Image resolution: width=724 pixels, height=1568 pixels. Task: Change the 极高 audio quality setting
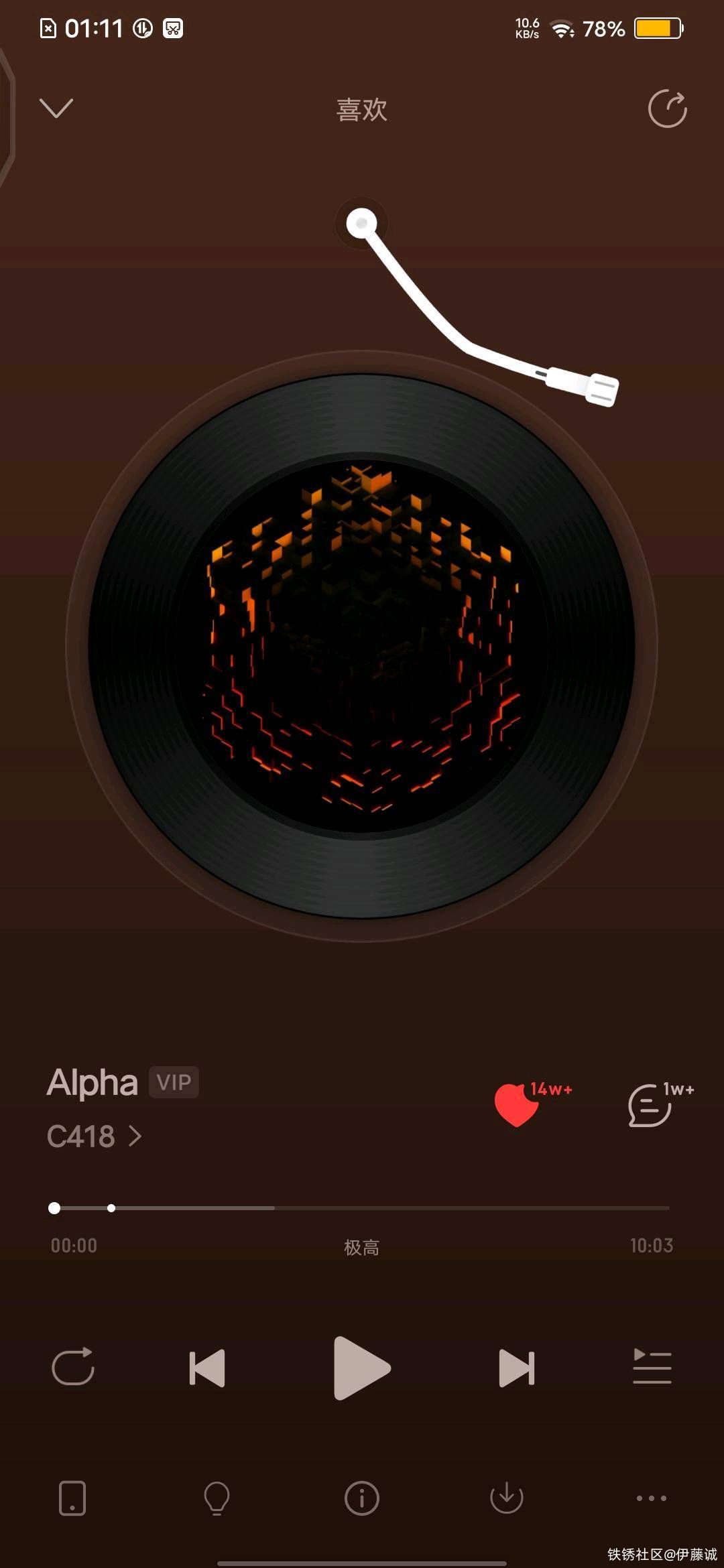click(361, 1247)
